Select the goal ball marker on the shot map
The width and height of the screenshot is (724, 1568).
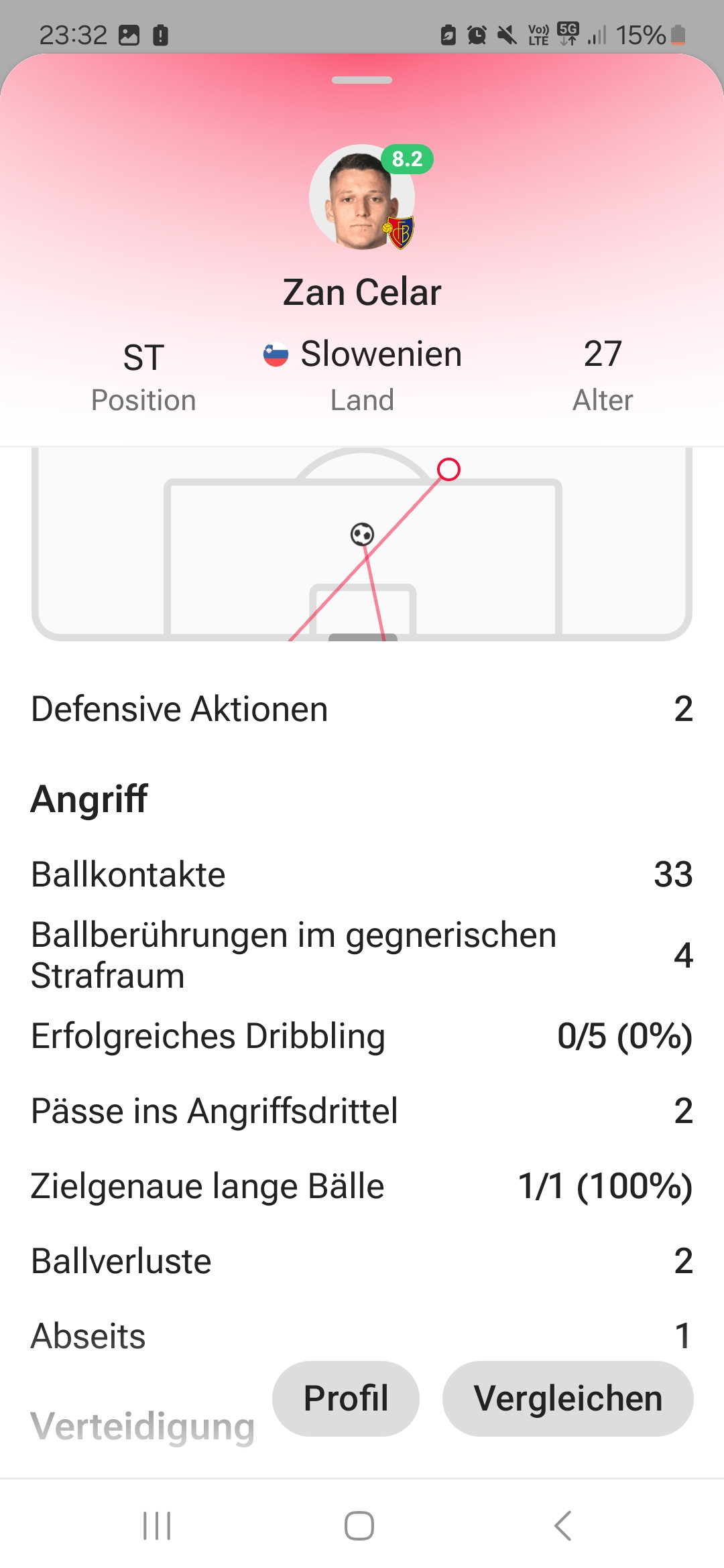click(363, 535)
